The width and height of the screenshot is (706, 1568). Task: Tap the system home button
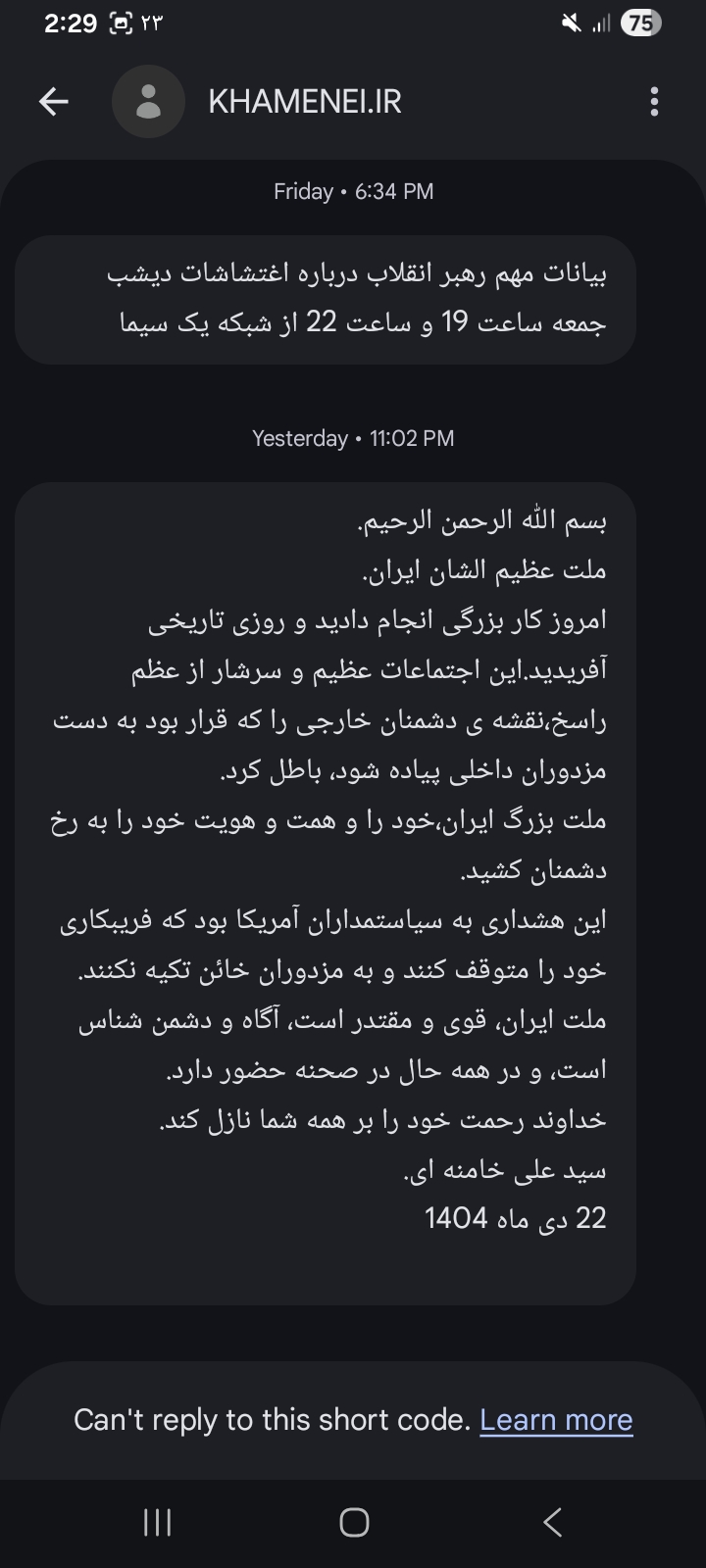tap(354, 1522)
